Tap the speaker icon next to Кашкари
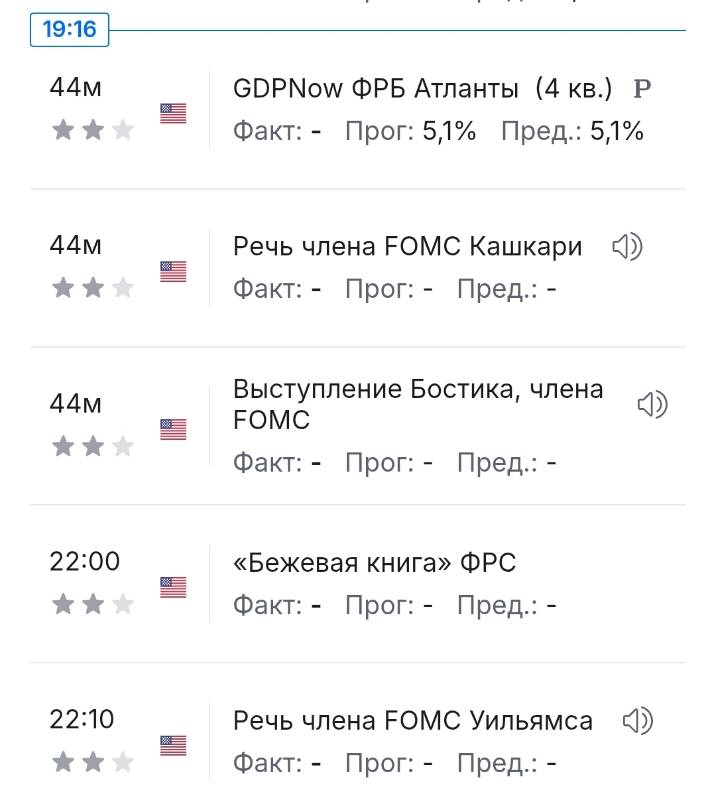 [x=627, y=246]
